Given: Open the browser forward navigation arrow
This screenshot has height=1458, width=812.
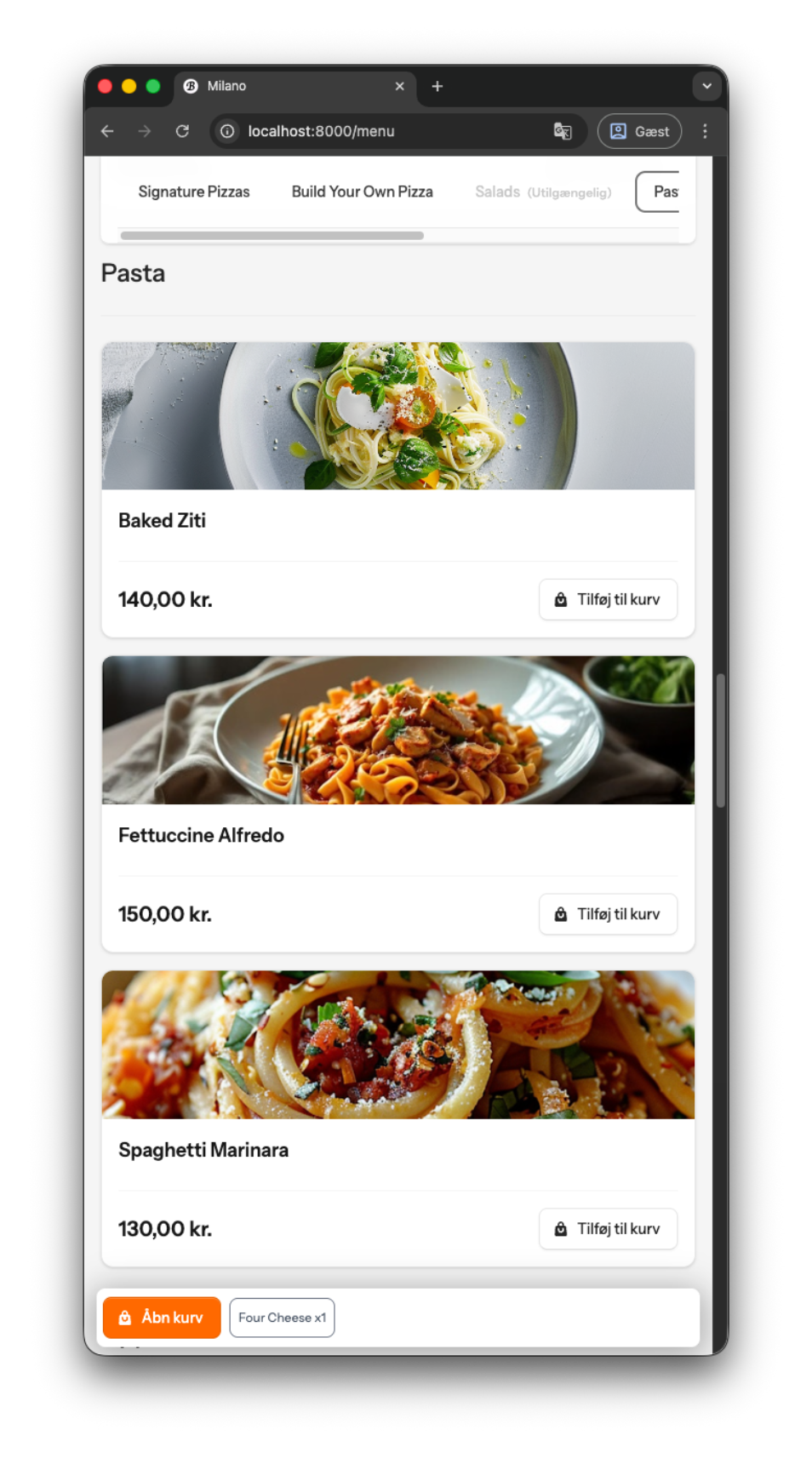Looking at the screenshot, I should (145, 131).
